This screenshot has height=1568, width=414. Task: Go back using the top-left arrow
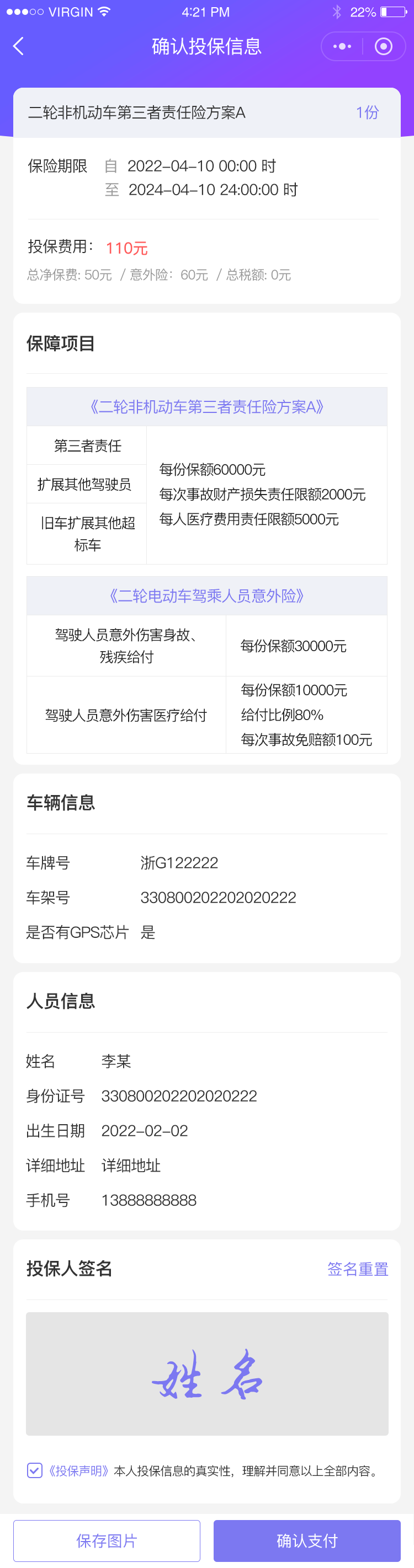click(18, 46)
